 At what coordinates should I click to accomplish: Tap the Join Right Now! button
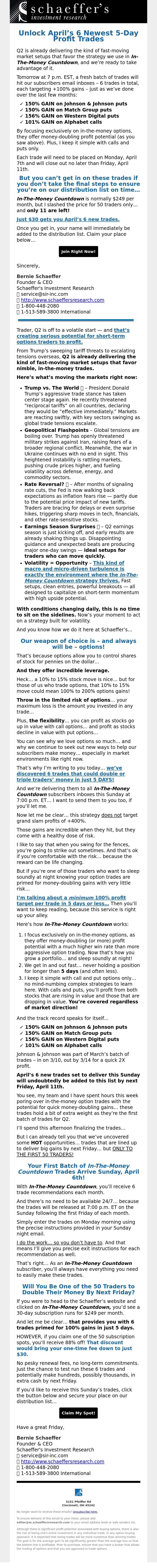click(78, 251)
